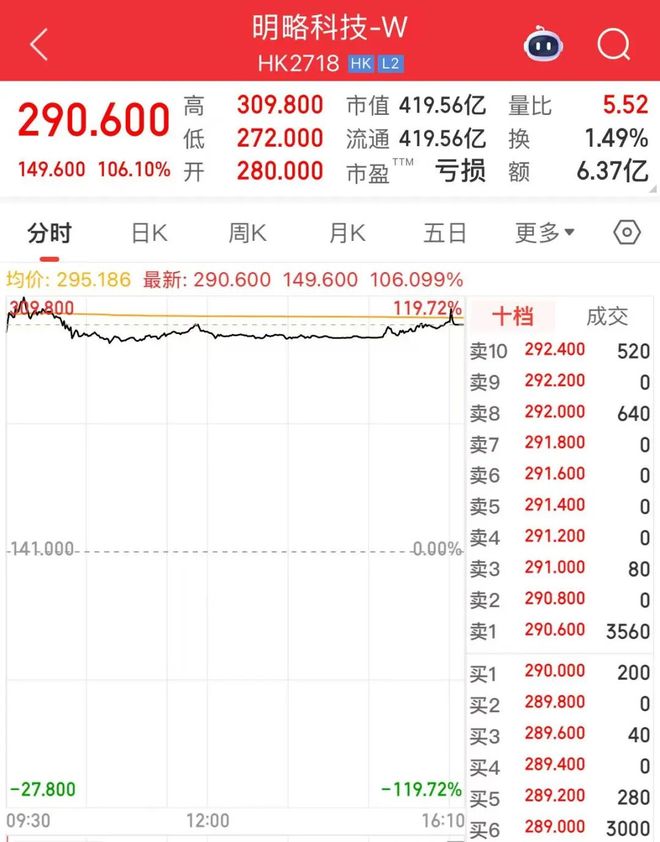The image size is (660, 842).
Task: Switch to the 分时 chart tab
Action: click(50, 233)
